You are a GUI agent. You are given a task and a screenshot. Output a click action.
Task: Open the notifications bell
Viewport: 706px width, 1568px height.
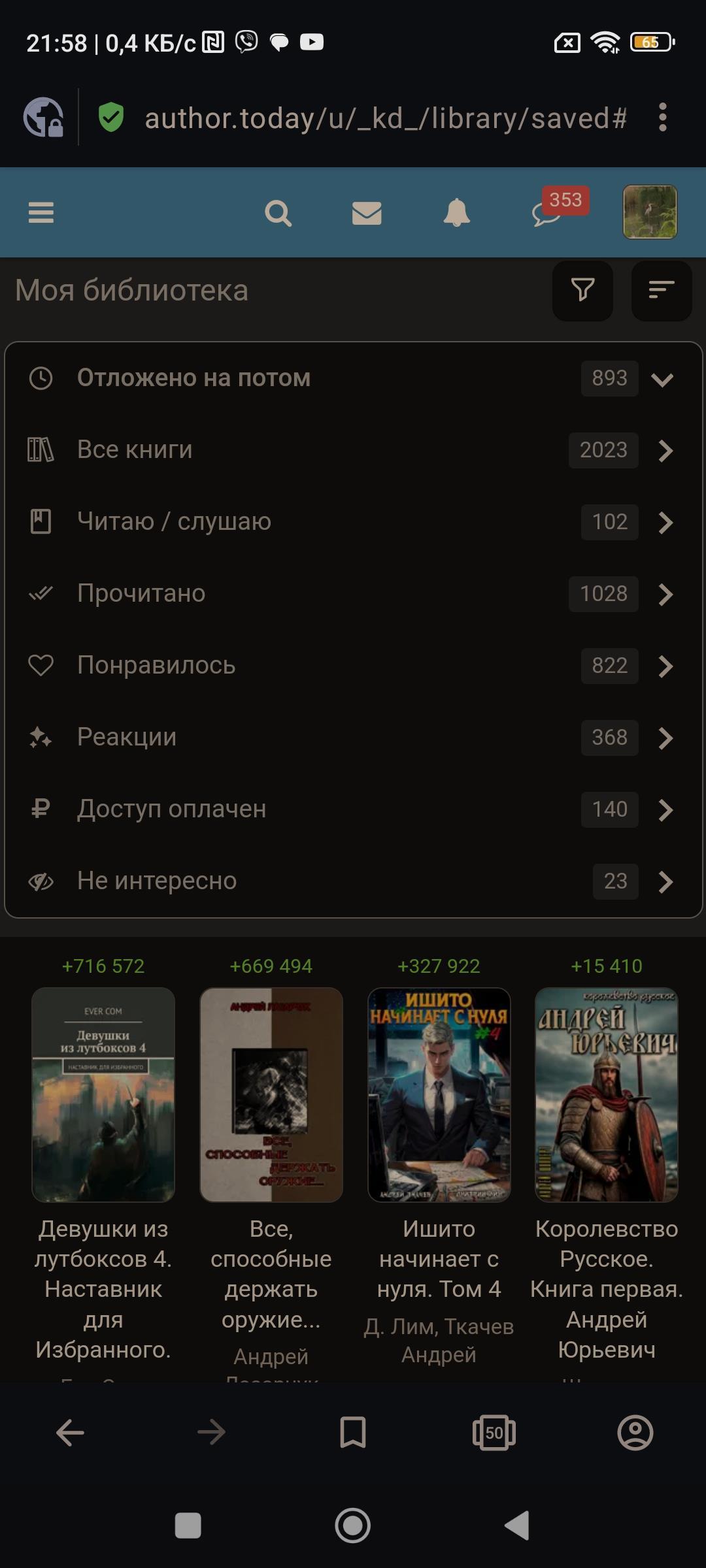click(456, 213)
